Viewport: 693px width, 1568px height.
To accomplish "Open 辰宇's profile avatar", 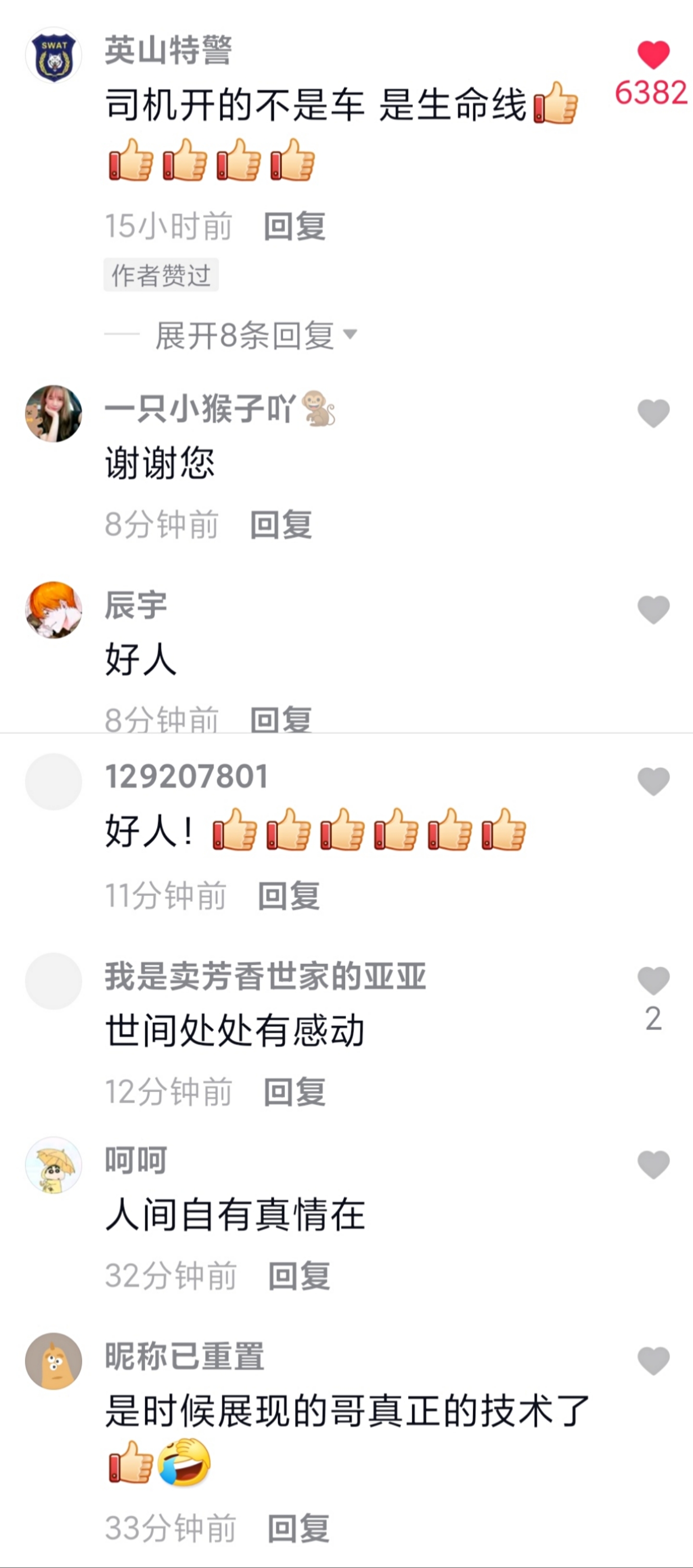I will (x=54, y=609).
